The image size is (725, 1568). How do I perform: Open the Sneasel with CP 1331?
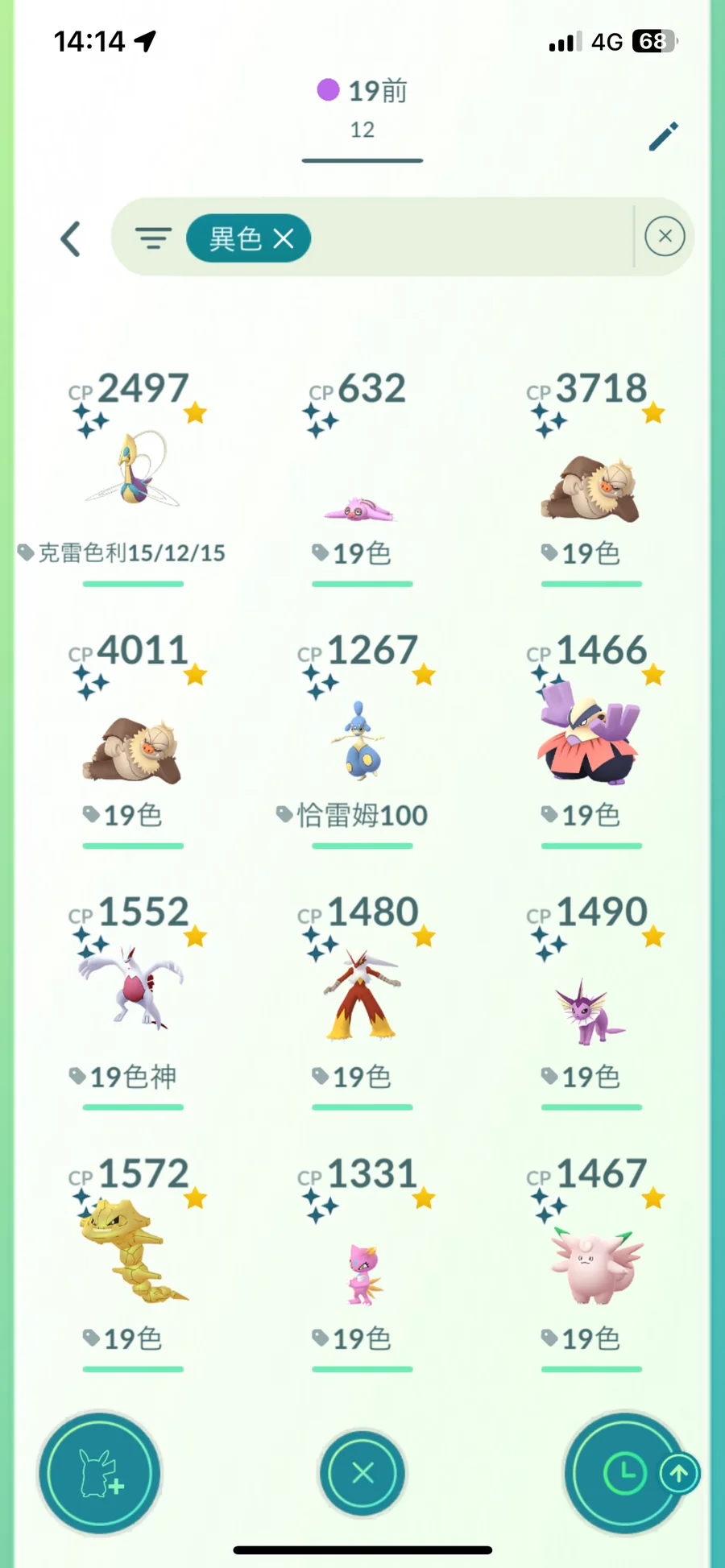(362, 1272)
